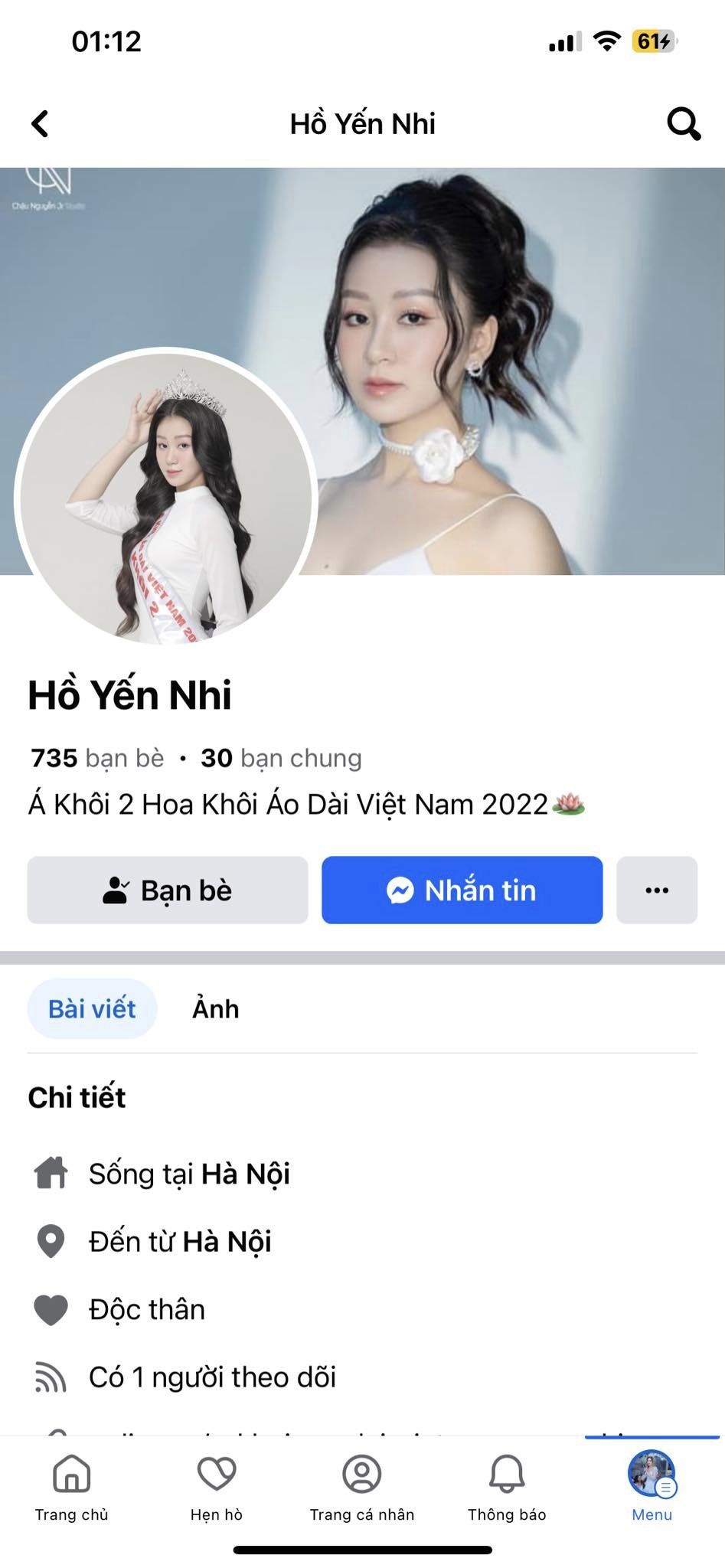Open the Menu tab
This screenshot has width=725, height=1568.
[x=652, y=1487]
